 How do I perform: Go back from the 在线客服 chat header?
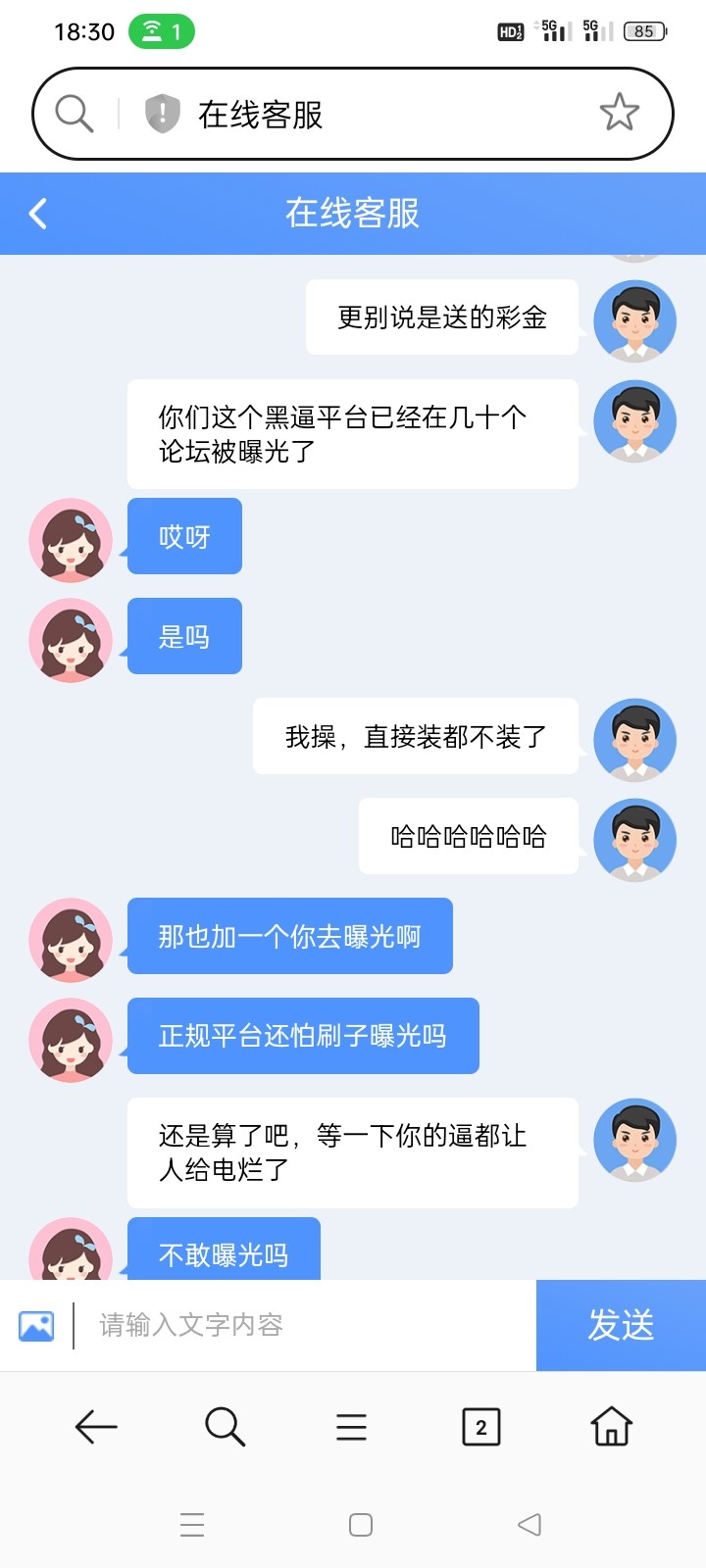38,214
